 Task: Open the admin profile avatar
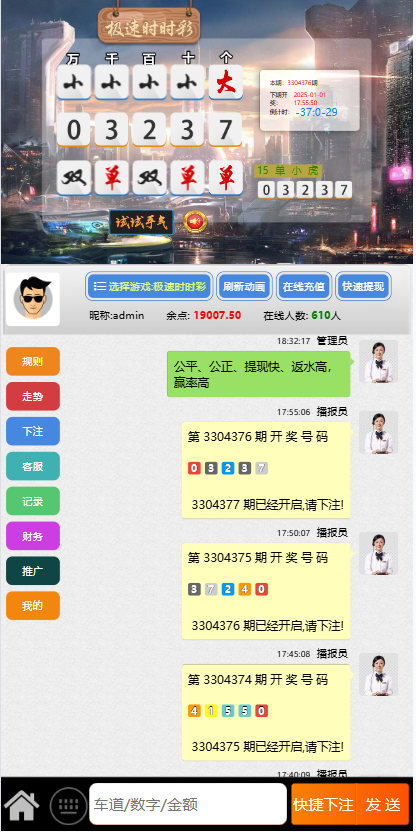click(x=33, y=299)
